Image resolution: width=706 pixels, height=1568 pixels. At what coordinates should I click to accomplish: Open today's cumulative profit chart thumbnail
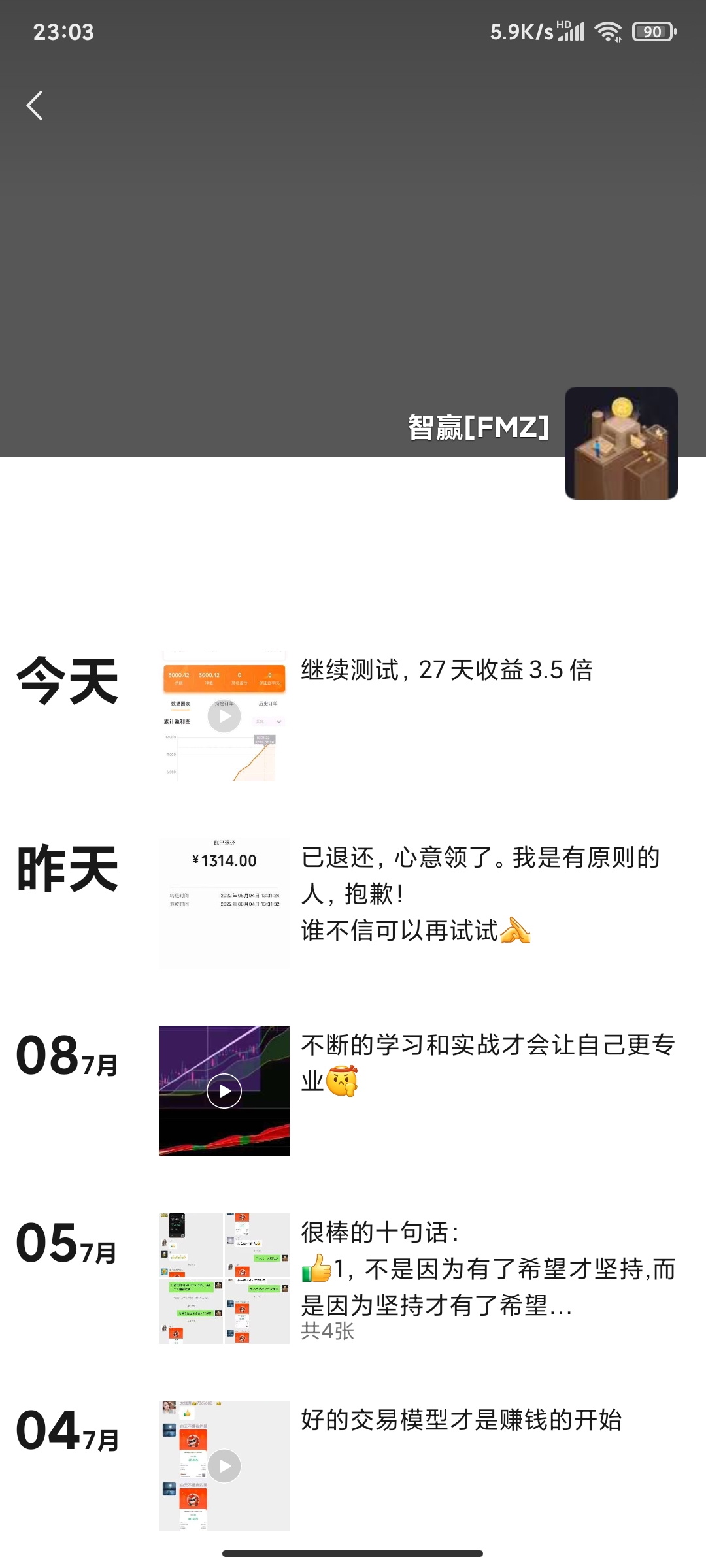224,716
